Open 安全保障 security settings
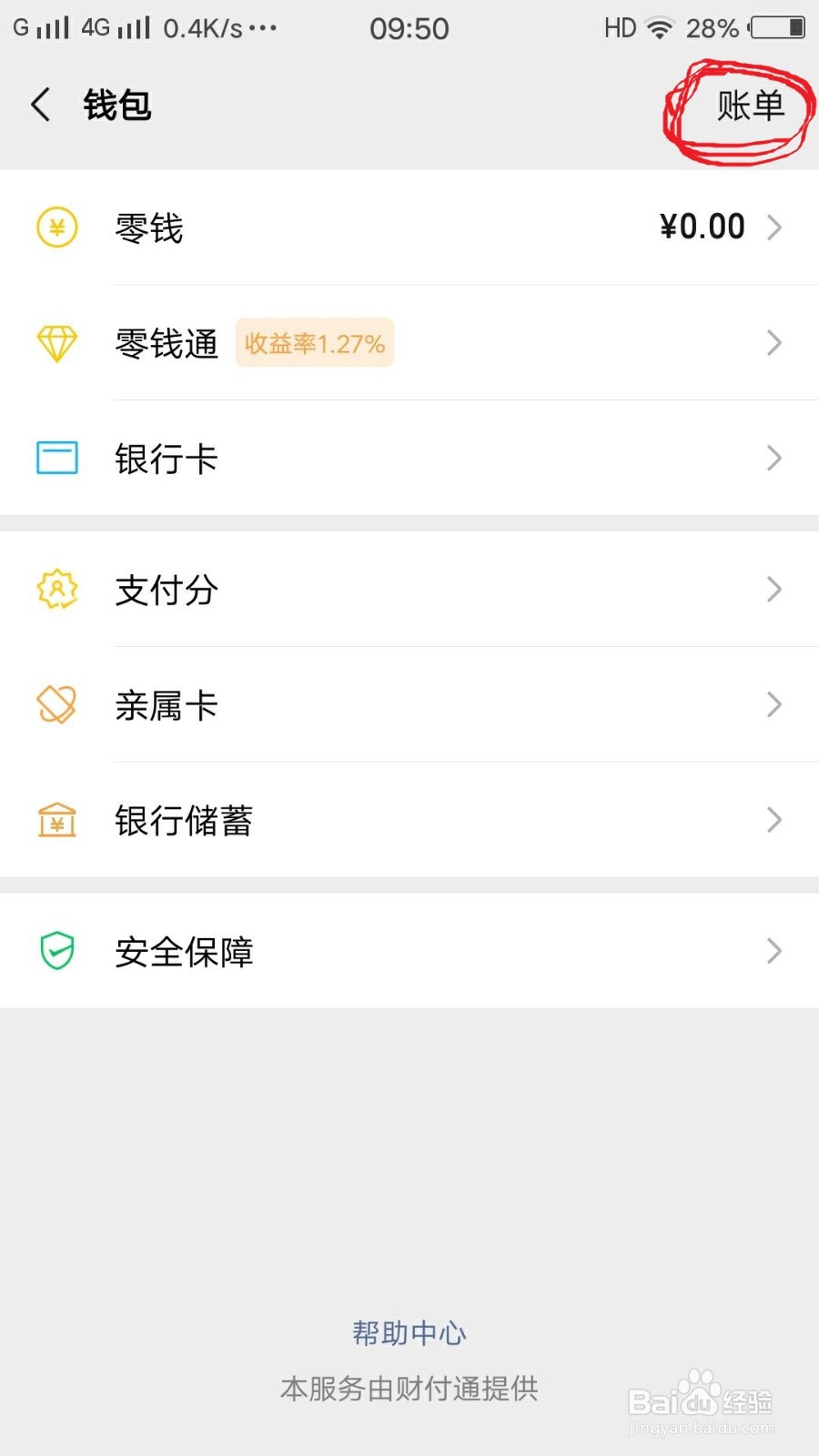This screenshot has height=1456, width=819. click(x=409, y=951)
